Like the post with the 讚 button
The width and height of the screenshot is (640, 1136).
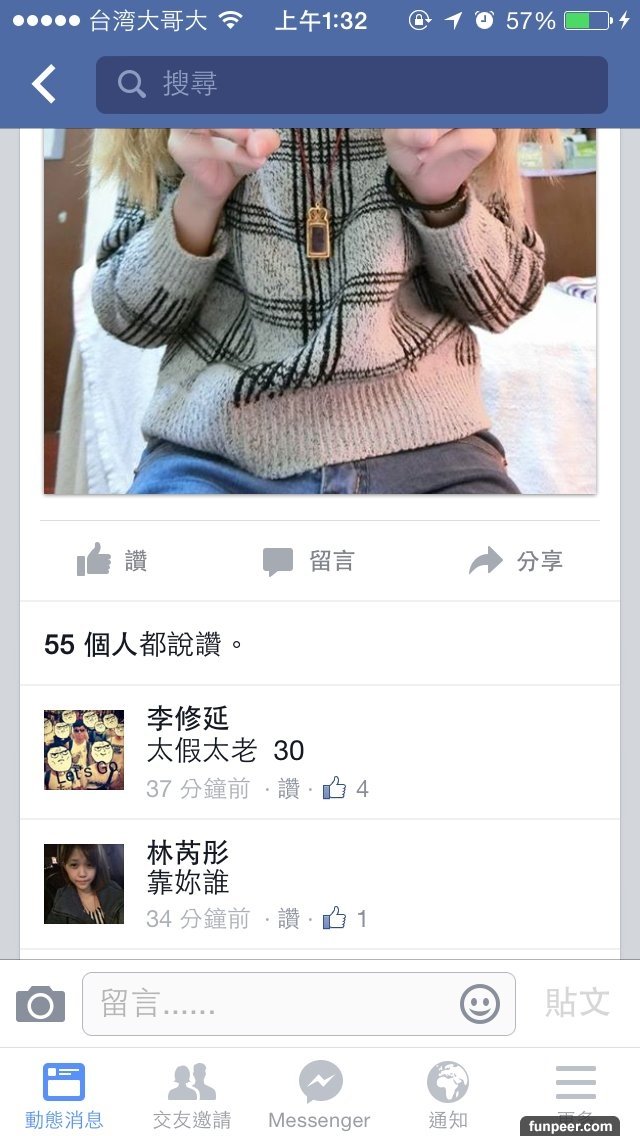[x=112, y=561]
